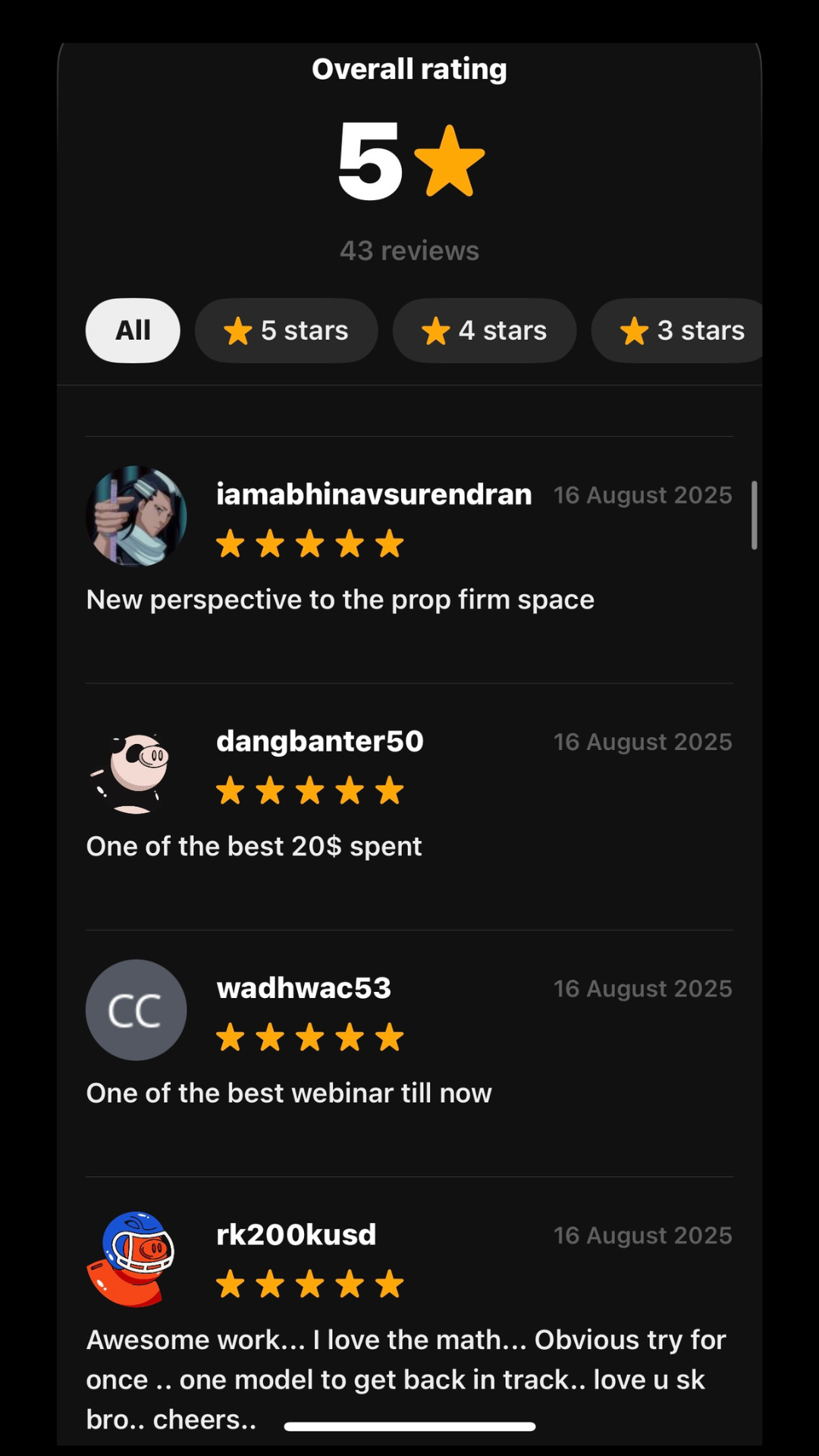Click the star icon inside the 3 stars chip
The height and width of the screenshot is (1456, 819).
(x=635, y=331)
